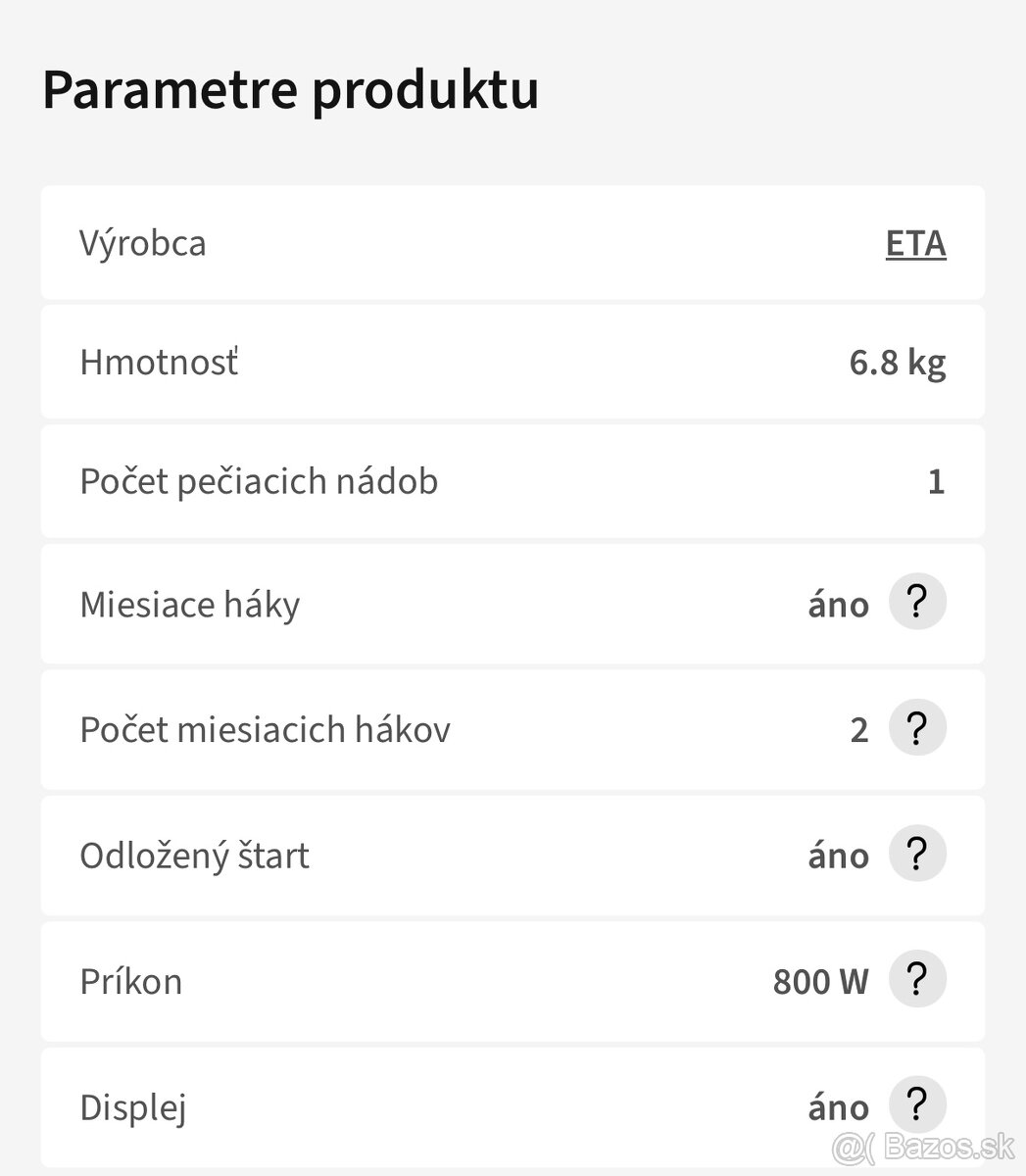This screenshot has height=1176, width=1026.
Task: Click the @ symbol in the watermark
Action: coord(849,1145)
